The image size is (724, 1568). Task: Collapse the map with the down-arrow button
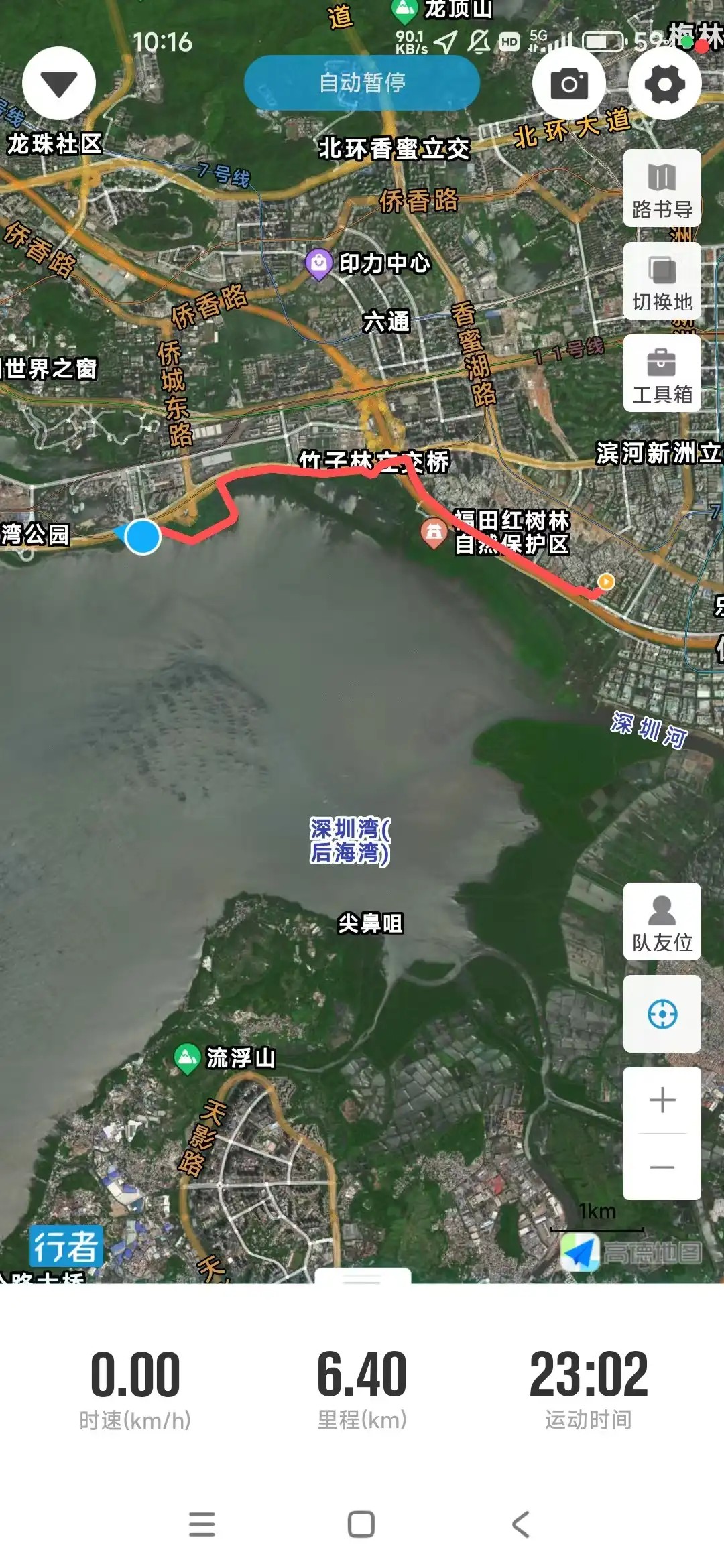59,83
